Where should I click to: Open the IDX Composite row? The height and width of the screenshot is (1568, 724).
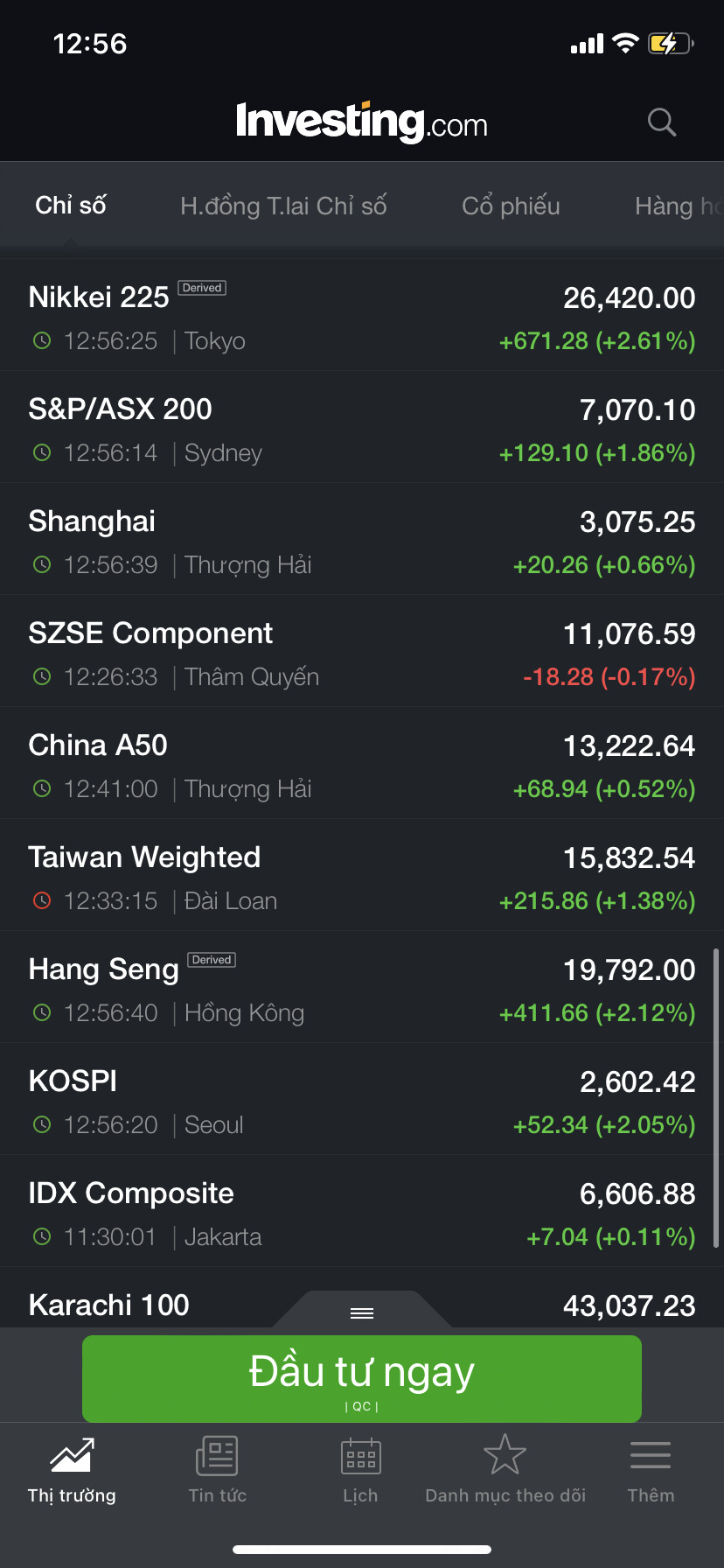(x=362, y=1213)
